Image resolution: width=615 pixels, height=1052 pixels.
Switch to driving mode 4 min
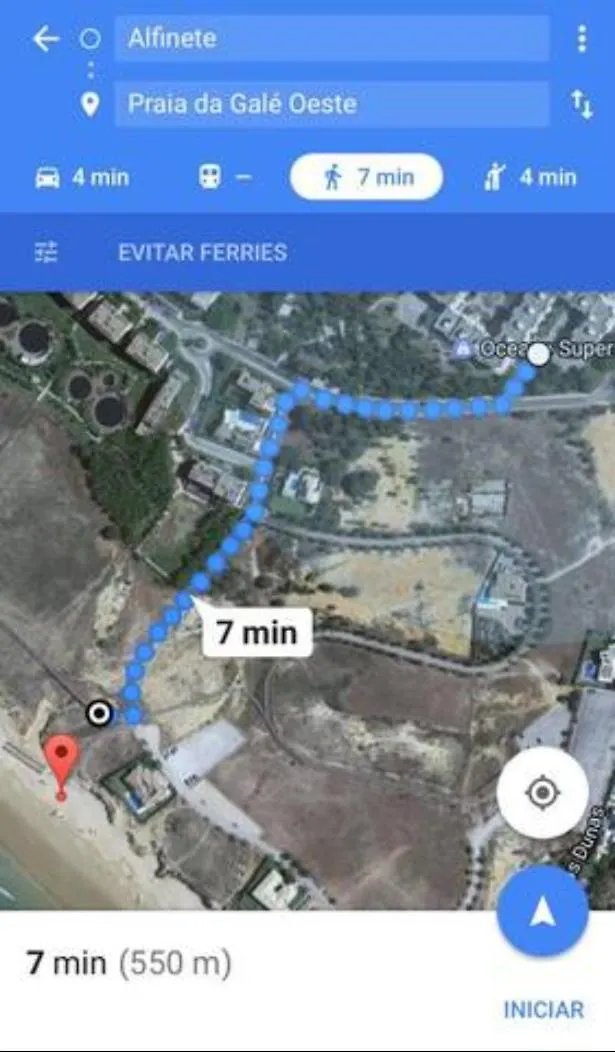(82, 178)
